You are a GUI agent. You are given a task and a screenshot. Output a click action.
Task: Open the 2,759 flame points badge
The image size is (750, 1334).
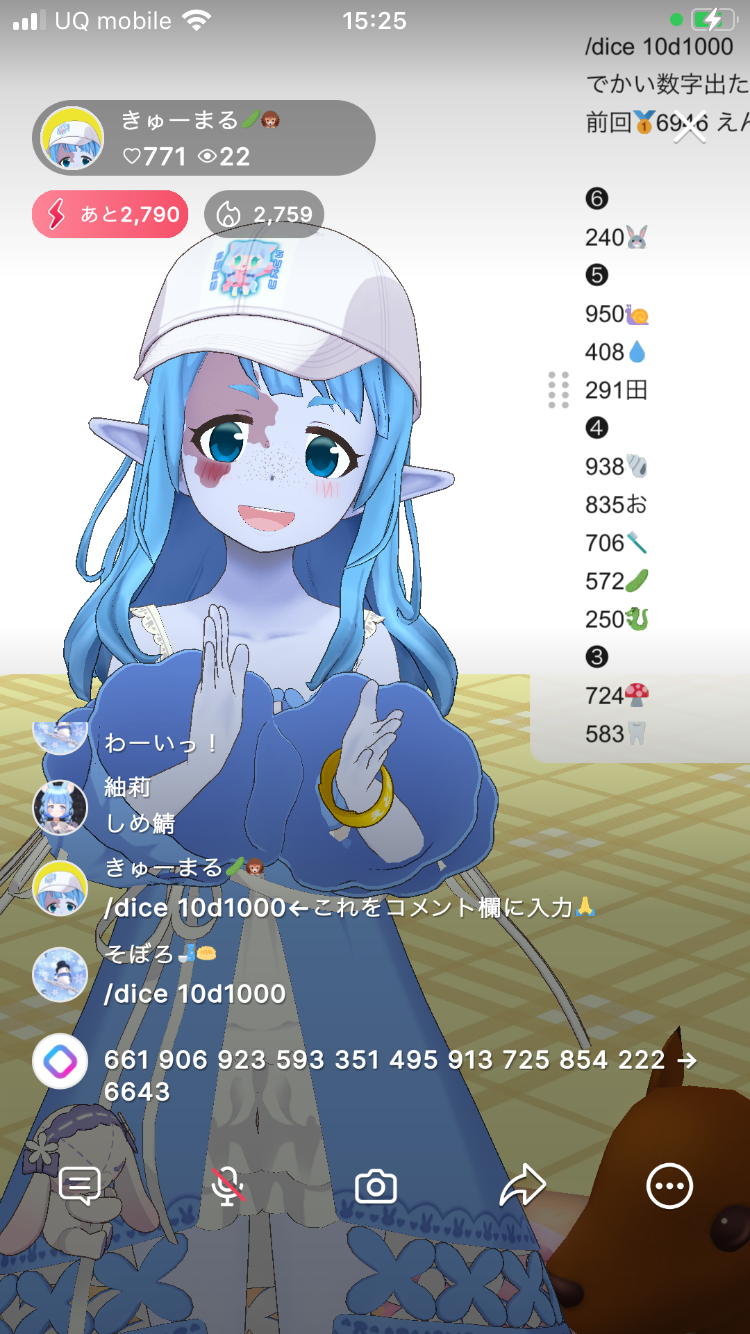[x=264, y=214]
